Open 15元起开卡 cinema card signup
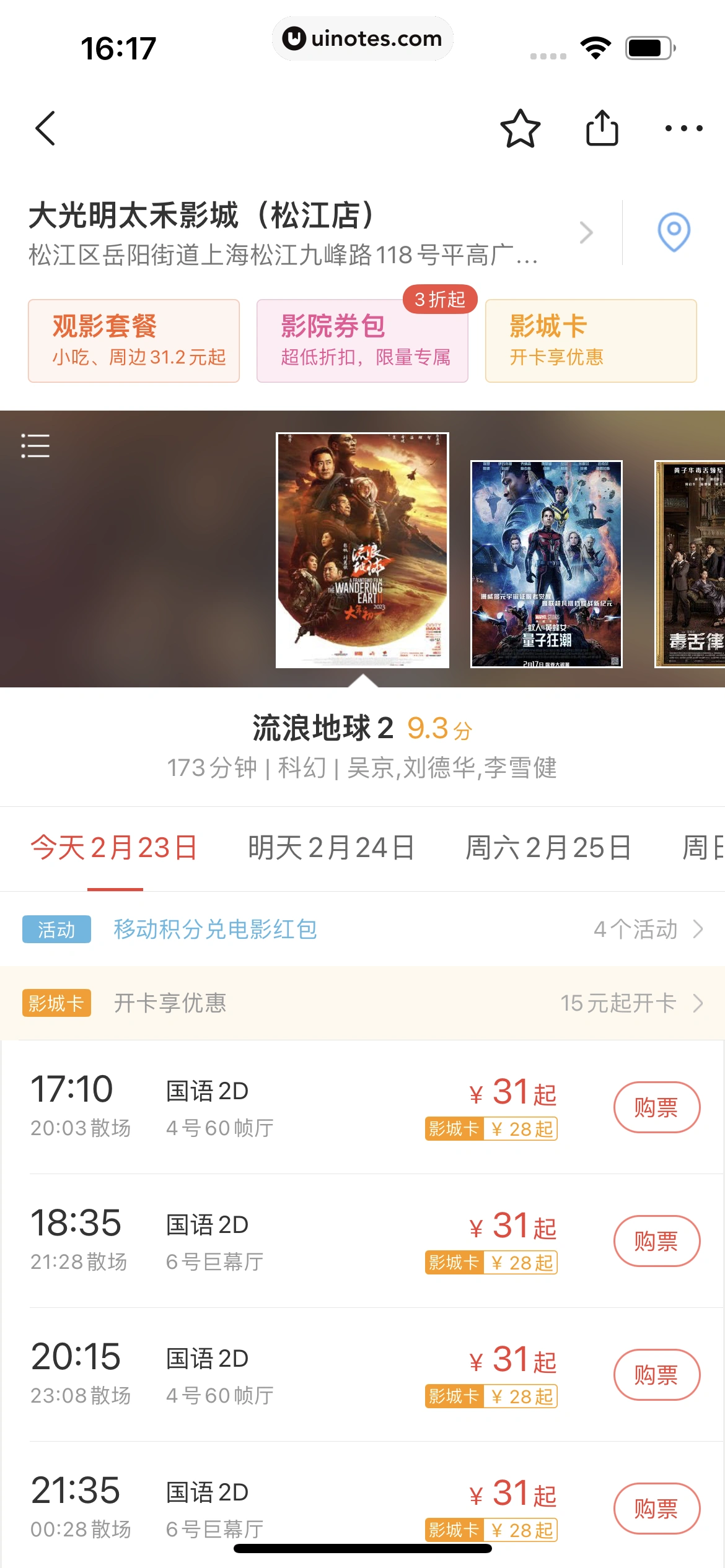This screenshot has width=725, height=1568. click(631, 1003)
